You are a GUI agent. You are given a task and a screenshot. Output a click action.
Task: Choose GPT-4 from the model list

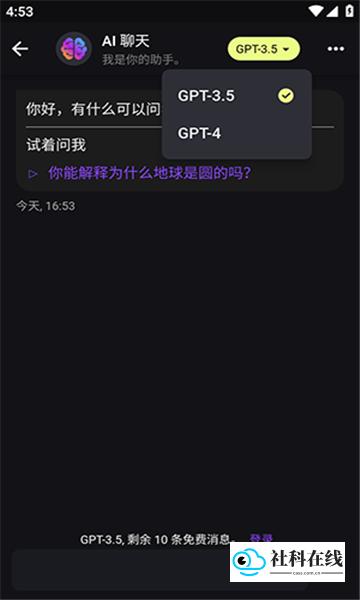click(x=236, y=134)
